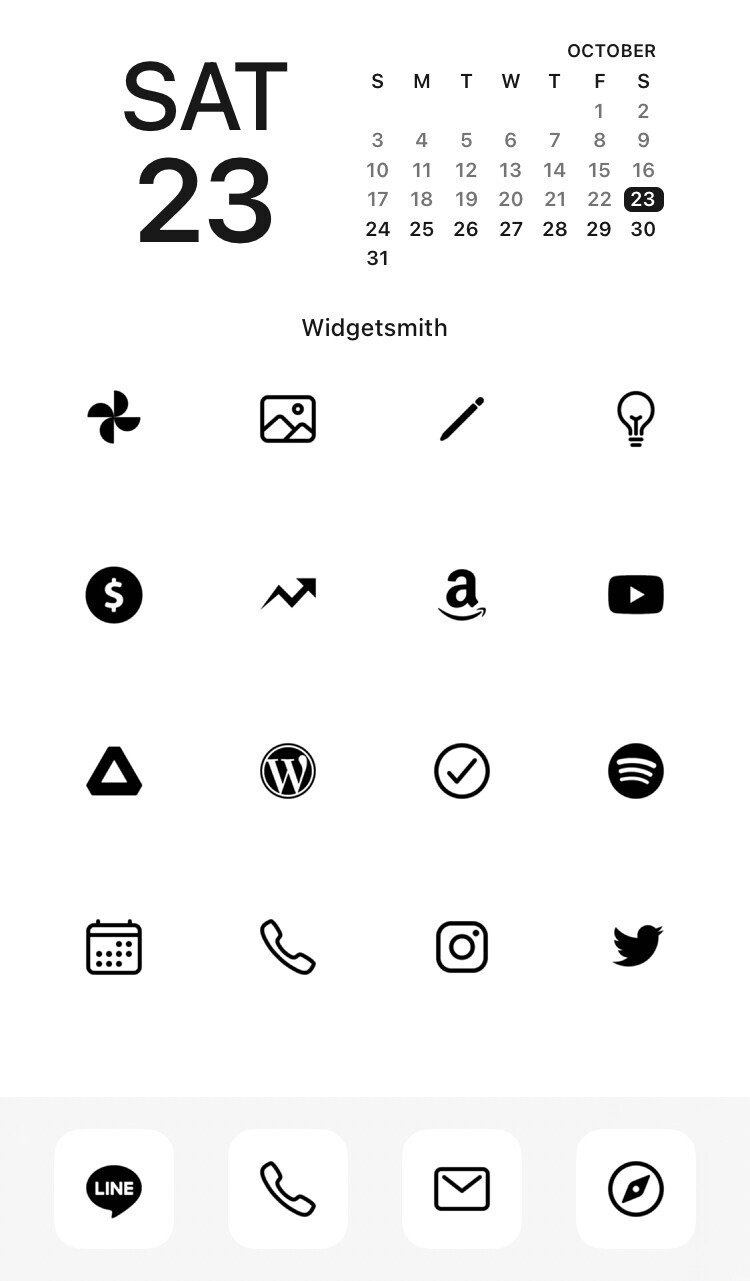The image size is (750, 1281).
Task: Open LINE from the dock
Action: (x=114, y=1189)
